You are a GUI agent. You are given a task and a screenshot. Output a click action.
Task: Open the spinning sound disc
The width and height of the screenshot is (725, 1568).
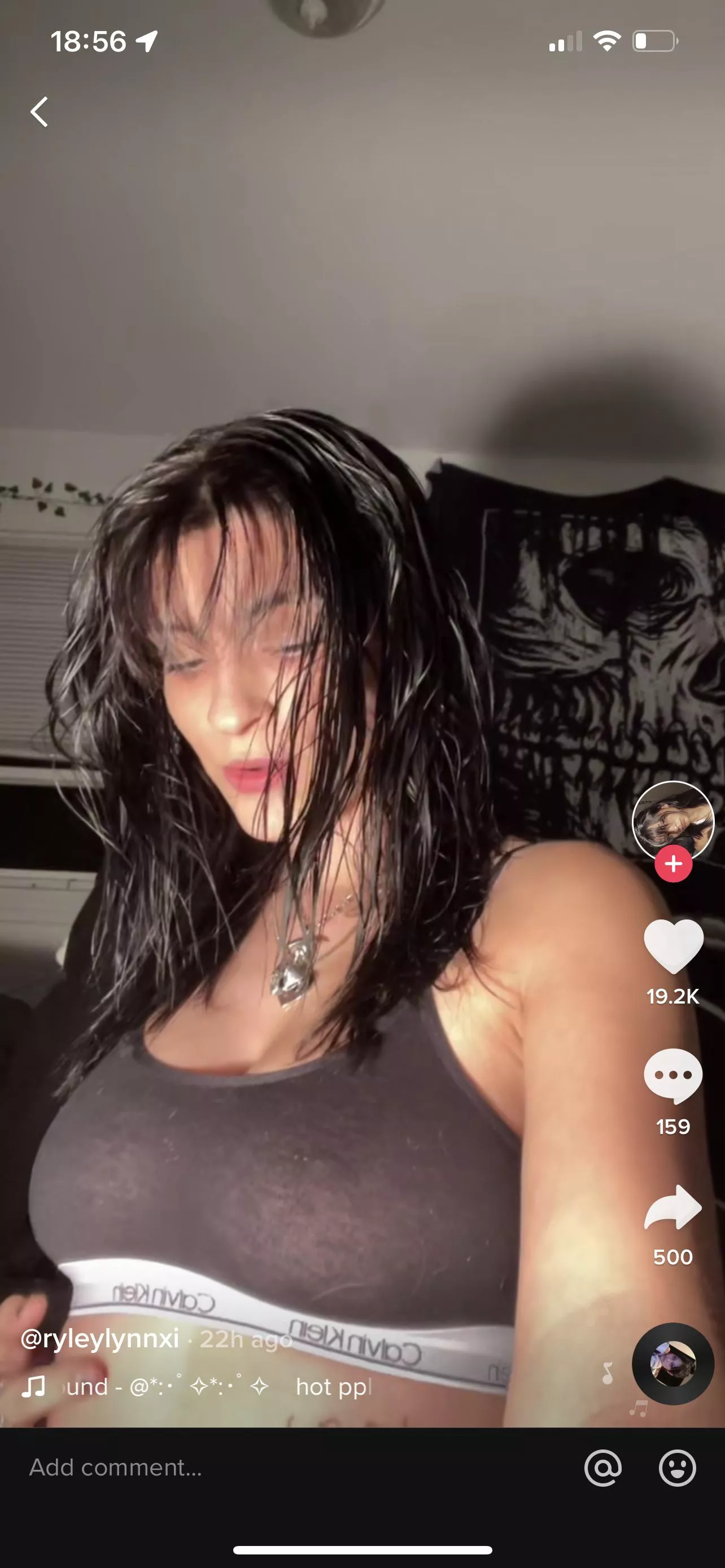pos(672,1364)
